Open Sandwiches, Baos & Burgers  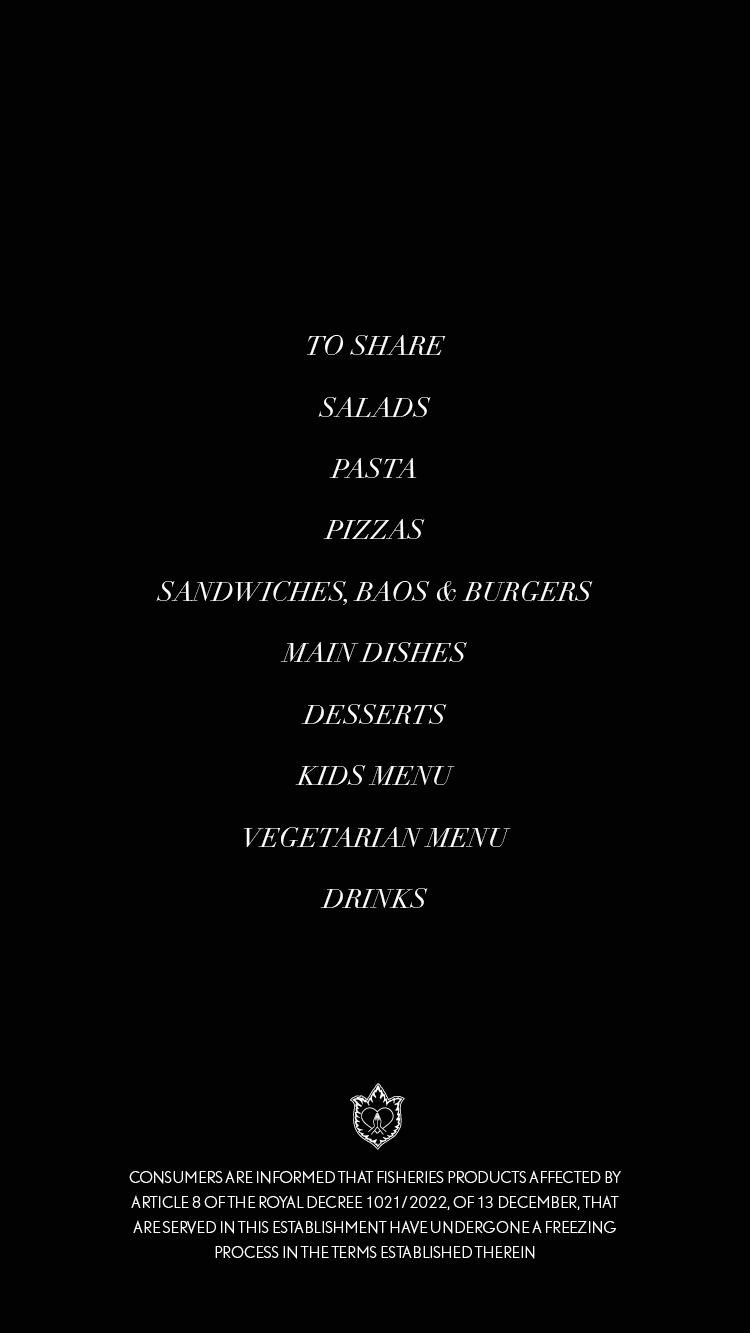tap(374, 592)
